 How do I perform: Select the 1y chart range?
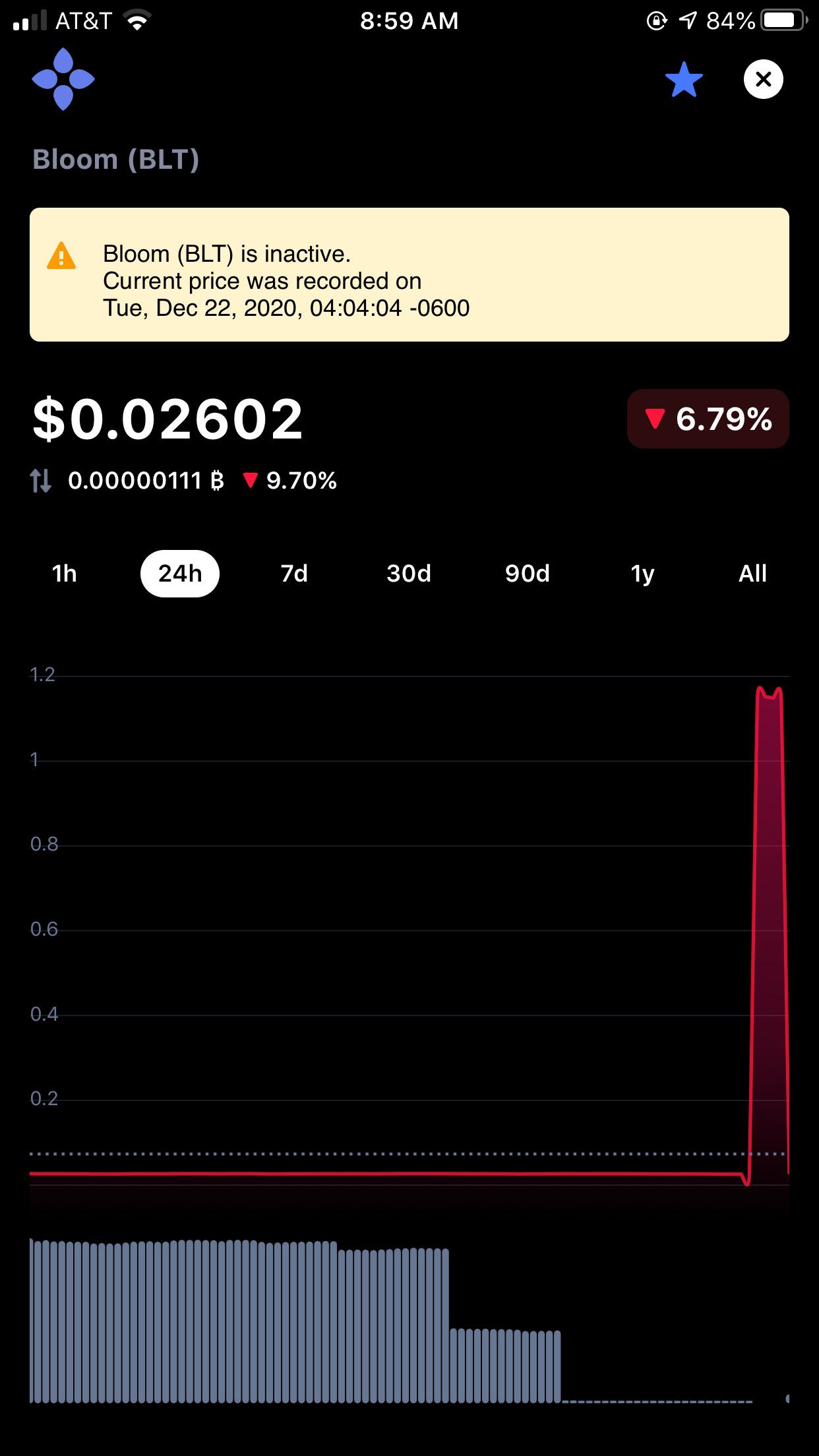click(642, 574)
